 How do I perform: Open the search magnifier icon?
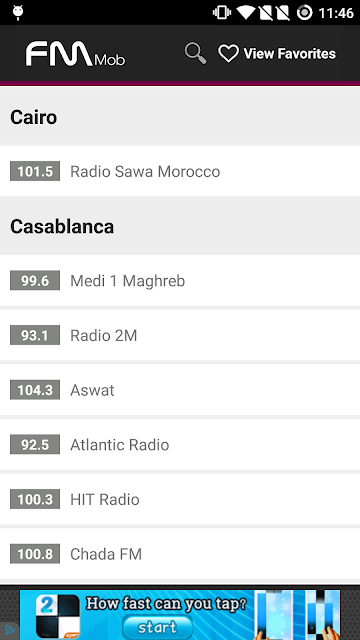point(196,53)
